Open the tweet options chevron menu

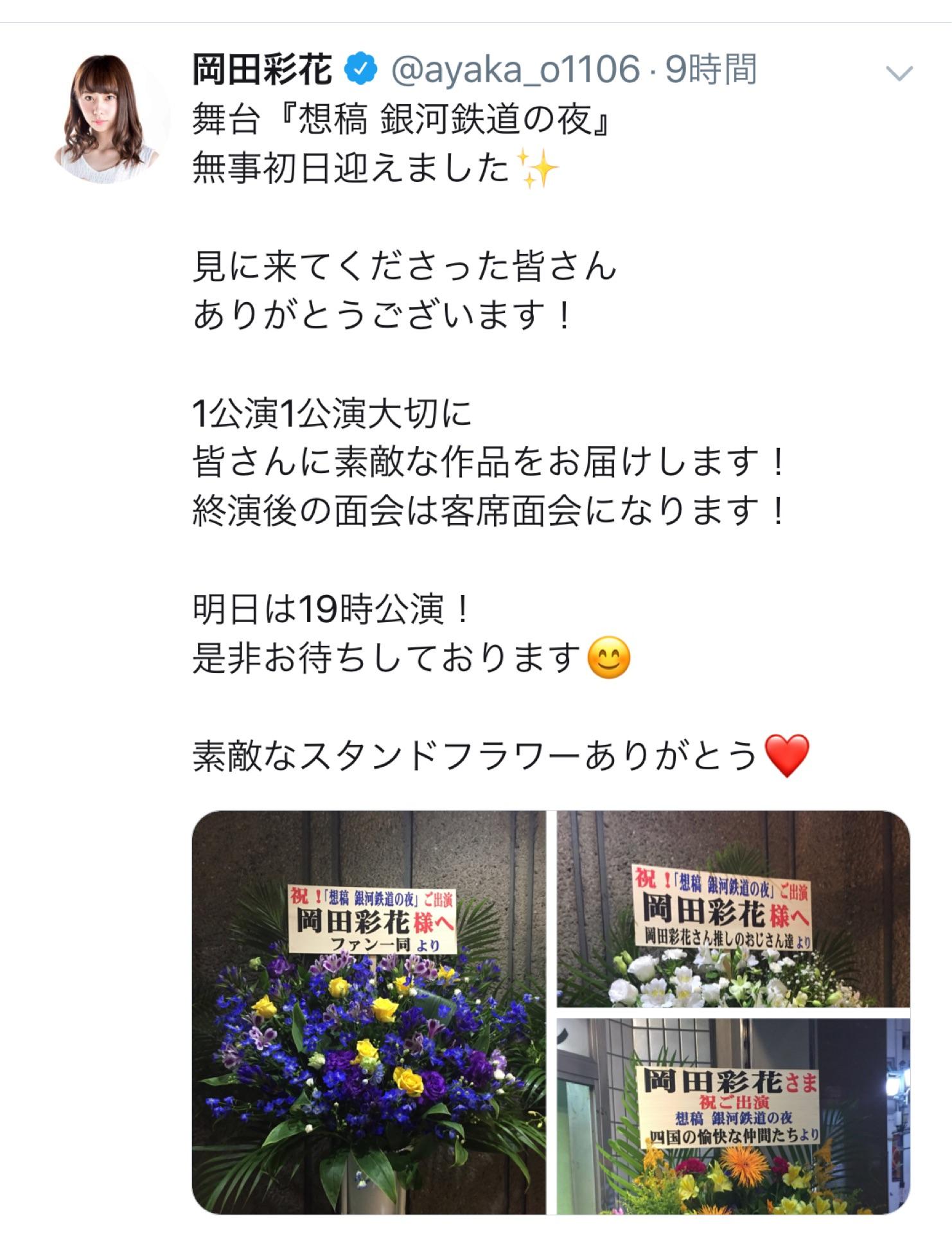[899, 74]
